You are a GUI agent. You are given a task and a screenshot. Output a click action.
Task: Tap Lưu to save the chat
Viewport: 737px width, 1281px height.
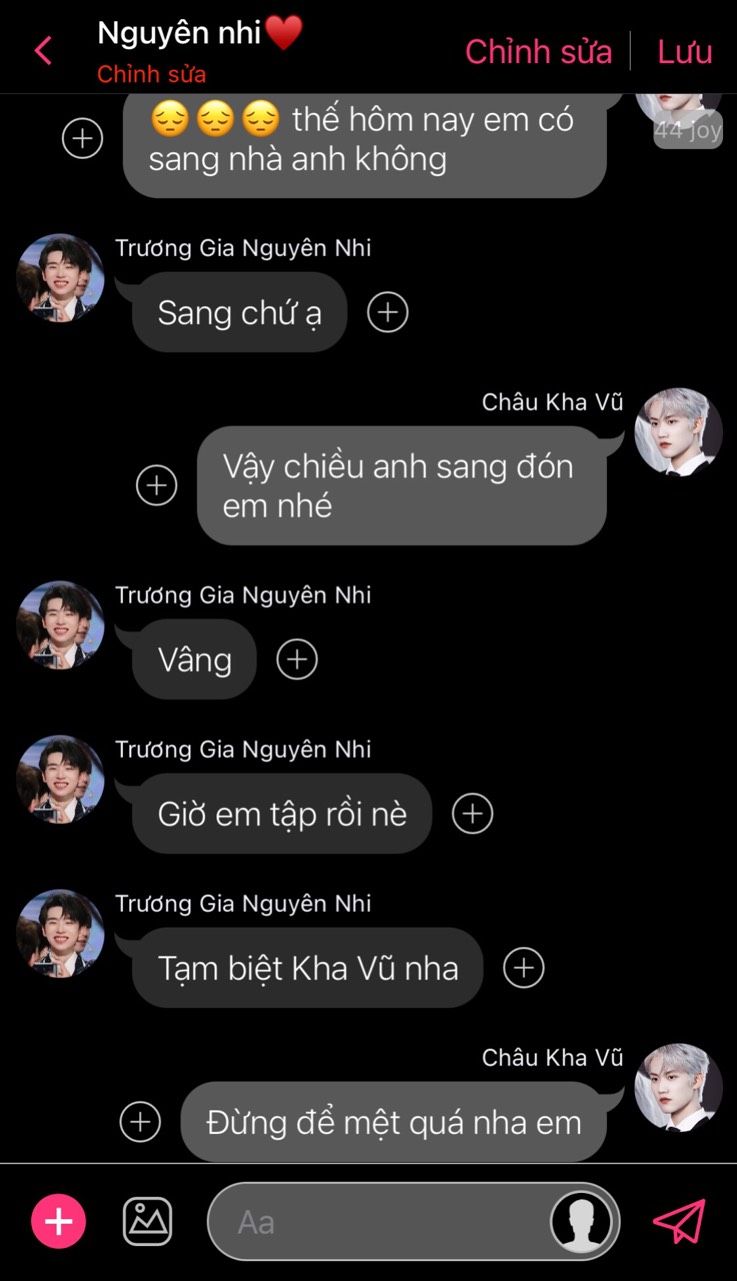684,51
